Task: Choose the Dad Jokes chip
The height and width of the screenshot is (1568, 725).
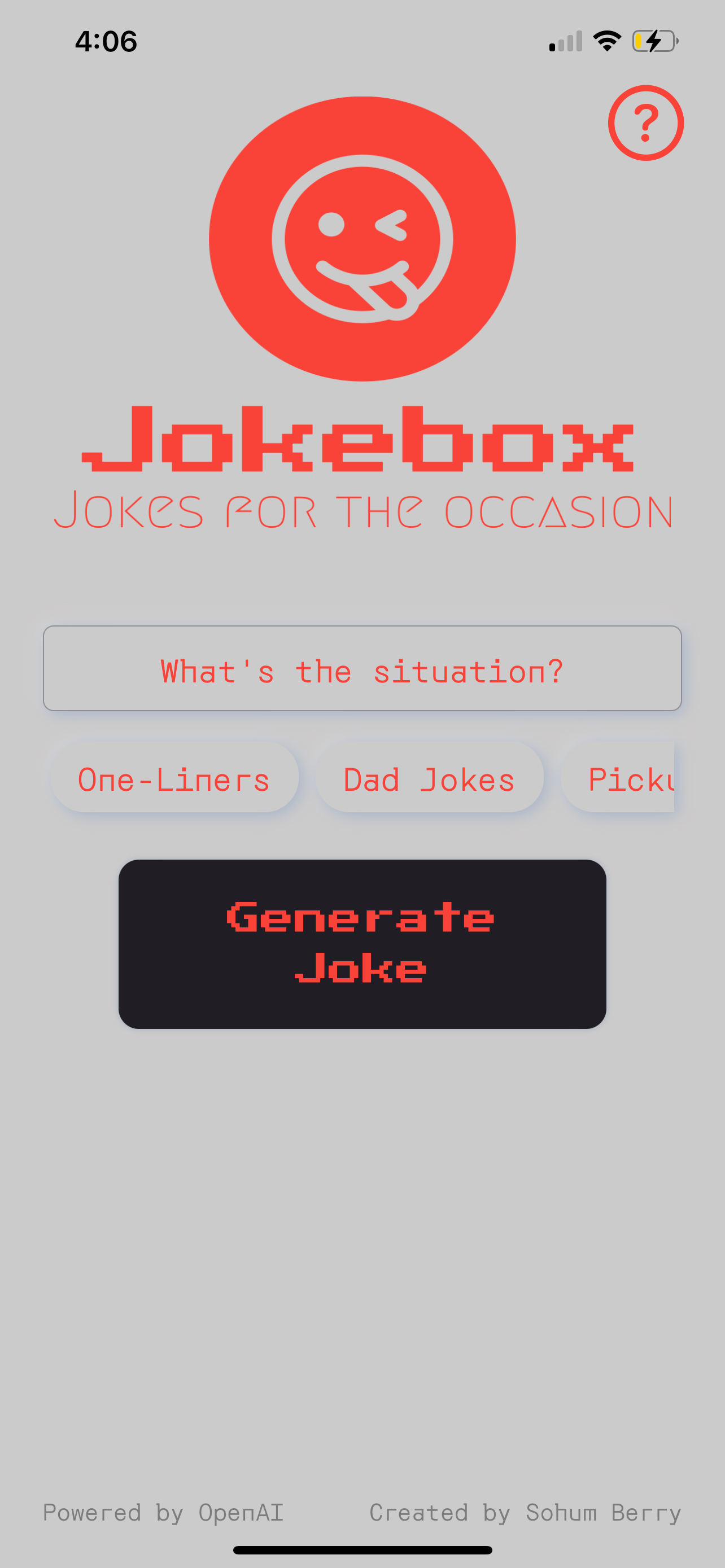Action: click(x=429, y=778)
